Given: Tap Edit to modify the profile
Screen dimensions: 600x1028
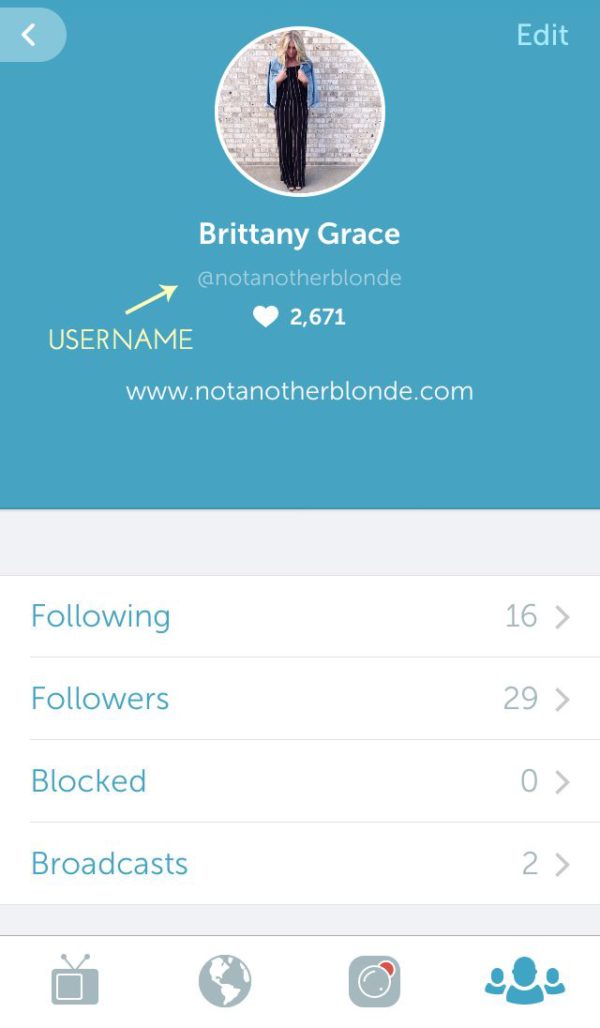Looking at the screenshot, I should tap(542, 35).
